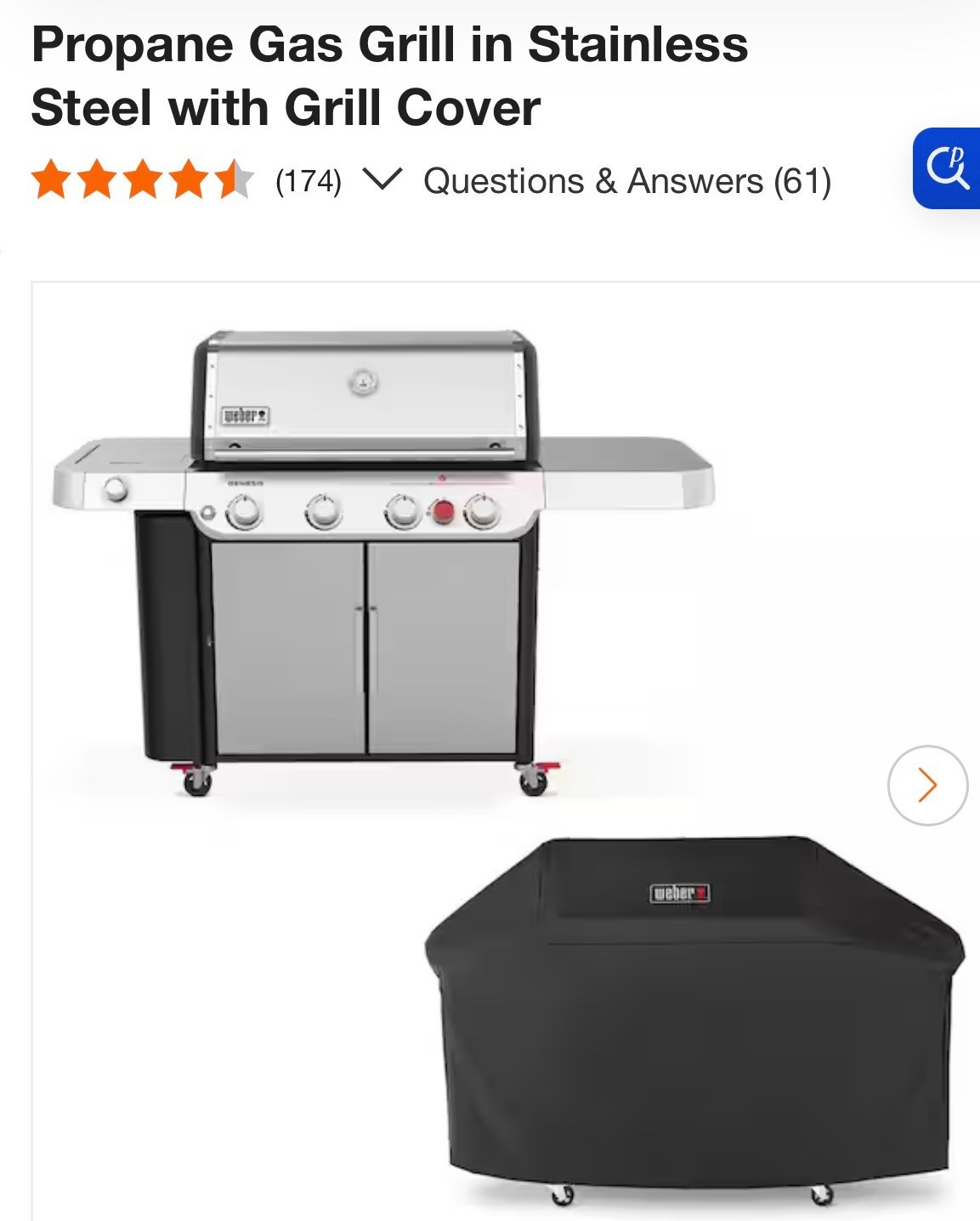Screen dimensions: 980x1221
Task: Click the Weber logo on the grill lid
Action: [x=246, y=416]
